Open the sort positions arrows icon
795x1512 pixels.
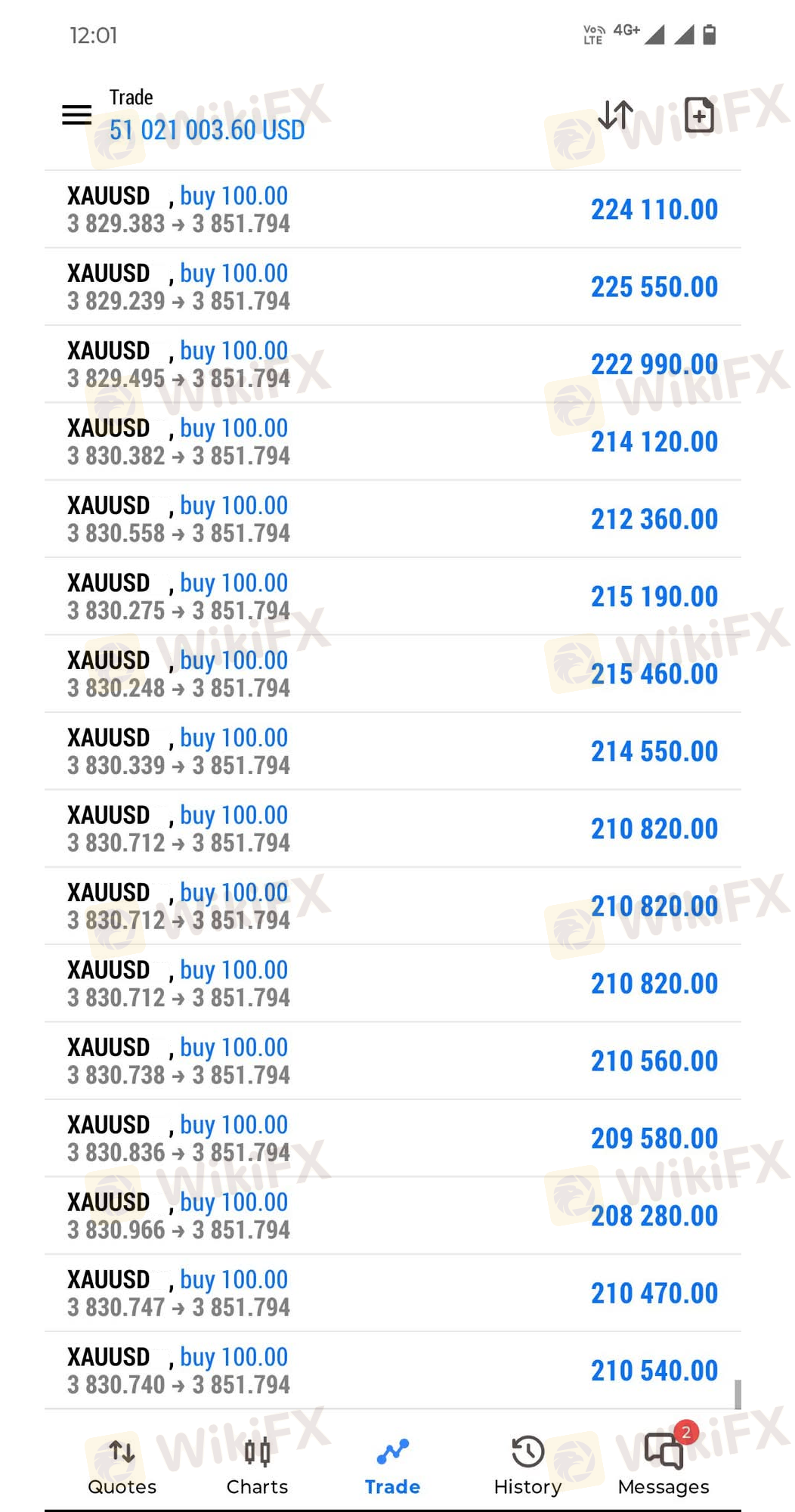tap(616, 115)
